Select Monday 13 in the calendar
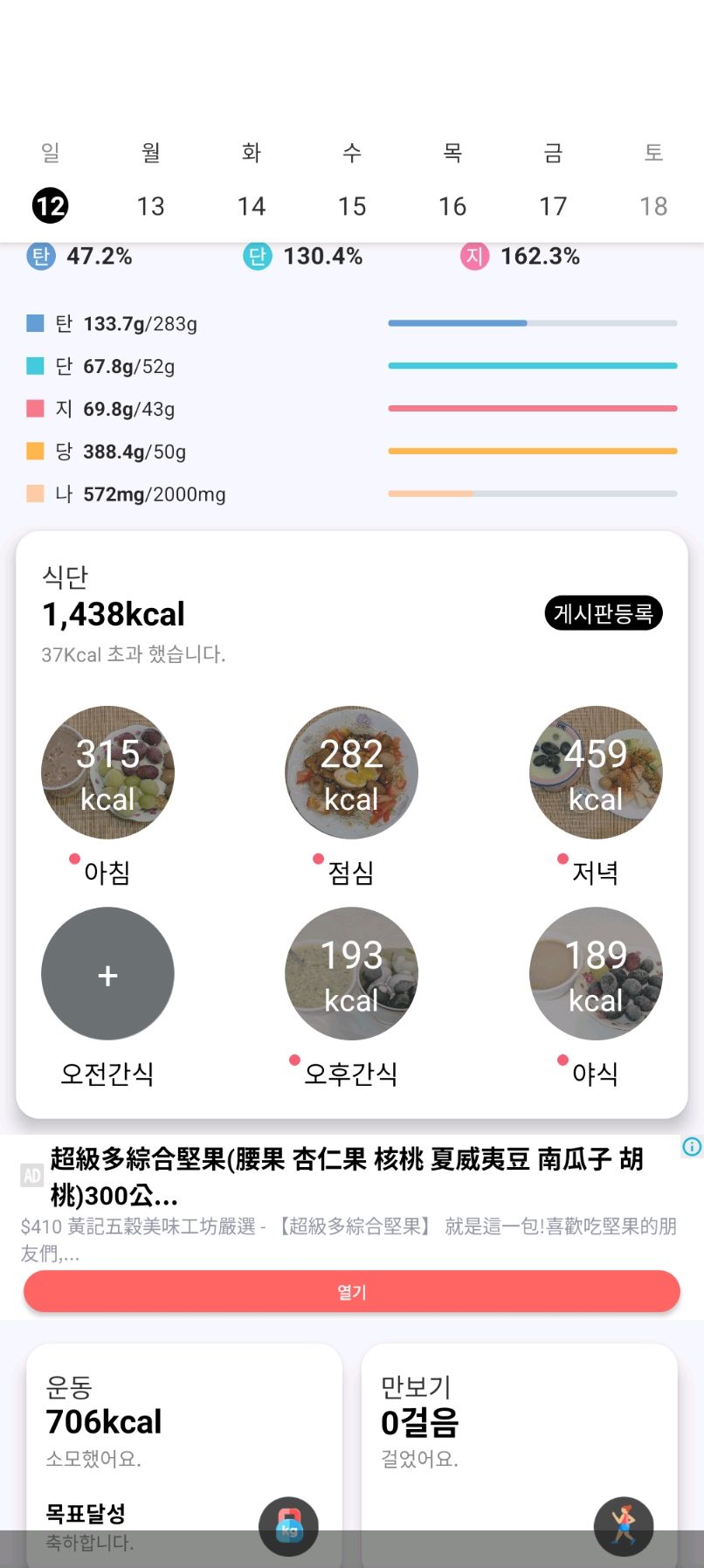The width and height of the screenshot is (704, 1568). (x=150, y=206)
